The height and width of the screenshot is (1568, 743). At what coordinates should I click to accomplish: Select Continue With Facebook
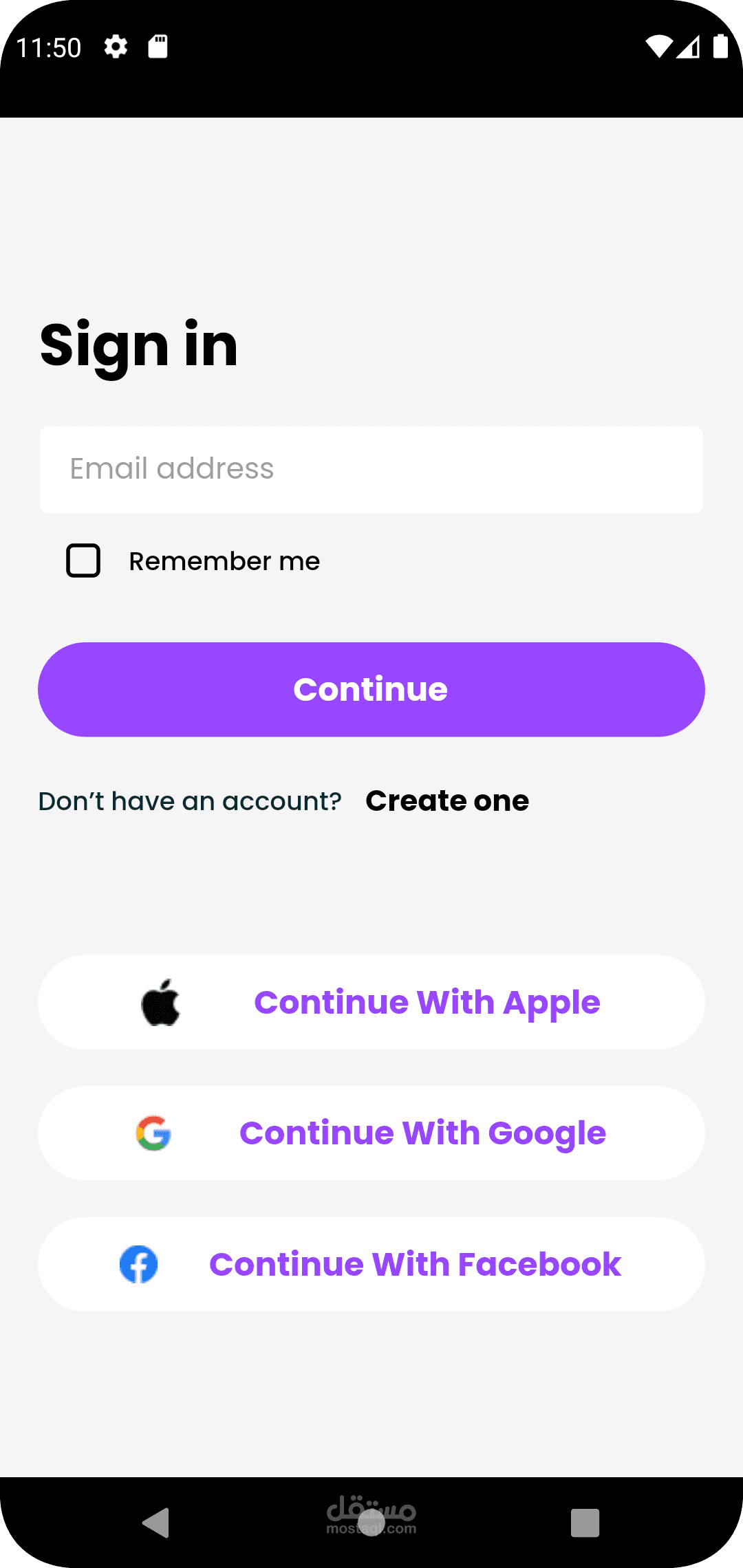click(371, 1264)
